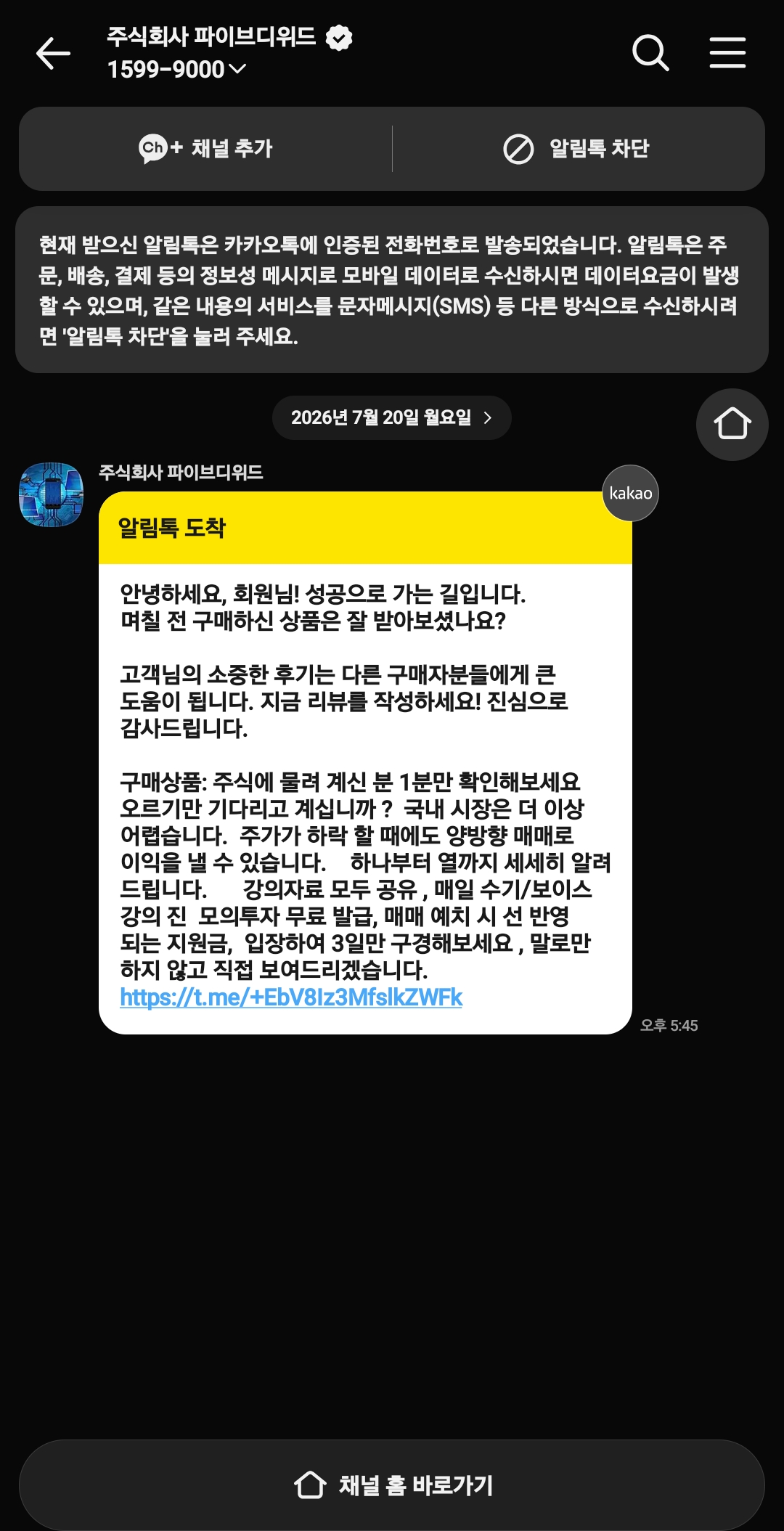
Task: Expand the 1599-9000 number dropdown
Action: tap(177, 69)
